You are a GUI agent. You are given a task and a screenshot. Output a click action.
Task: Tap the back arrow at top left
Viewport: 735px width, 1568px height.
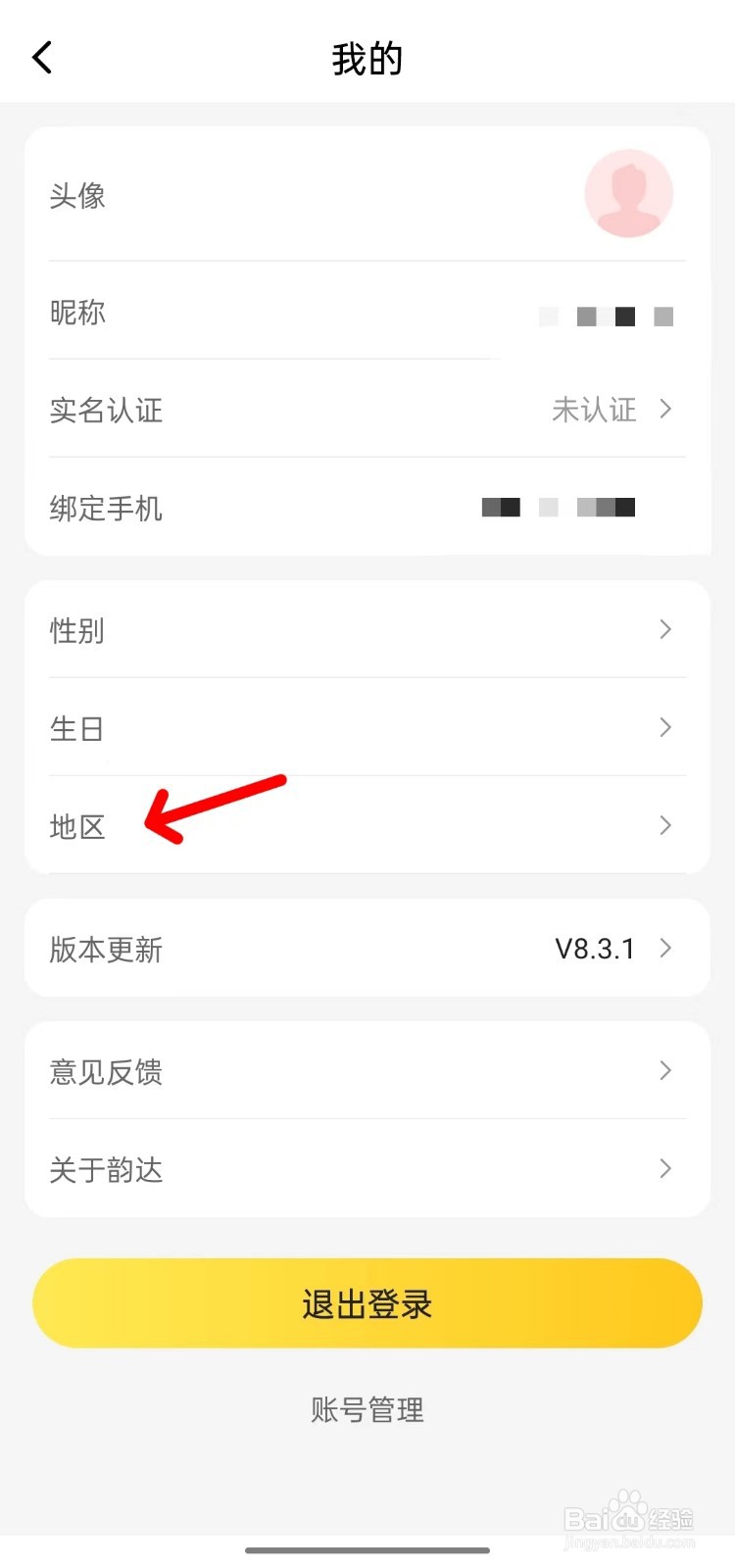(41, 56)
